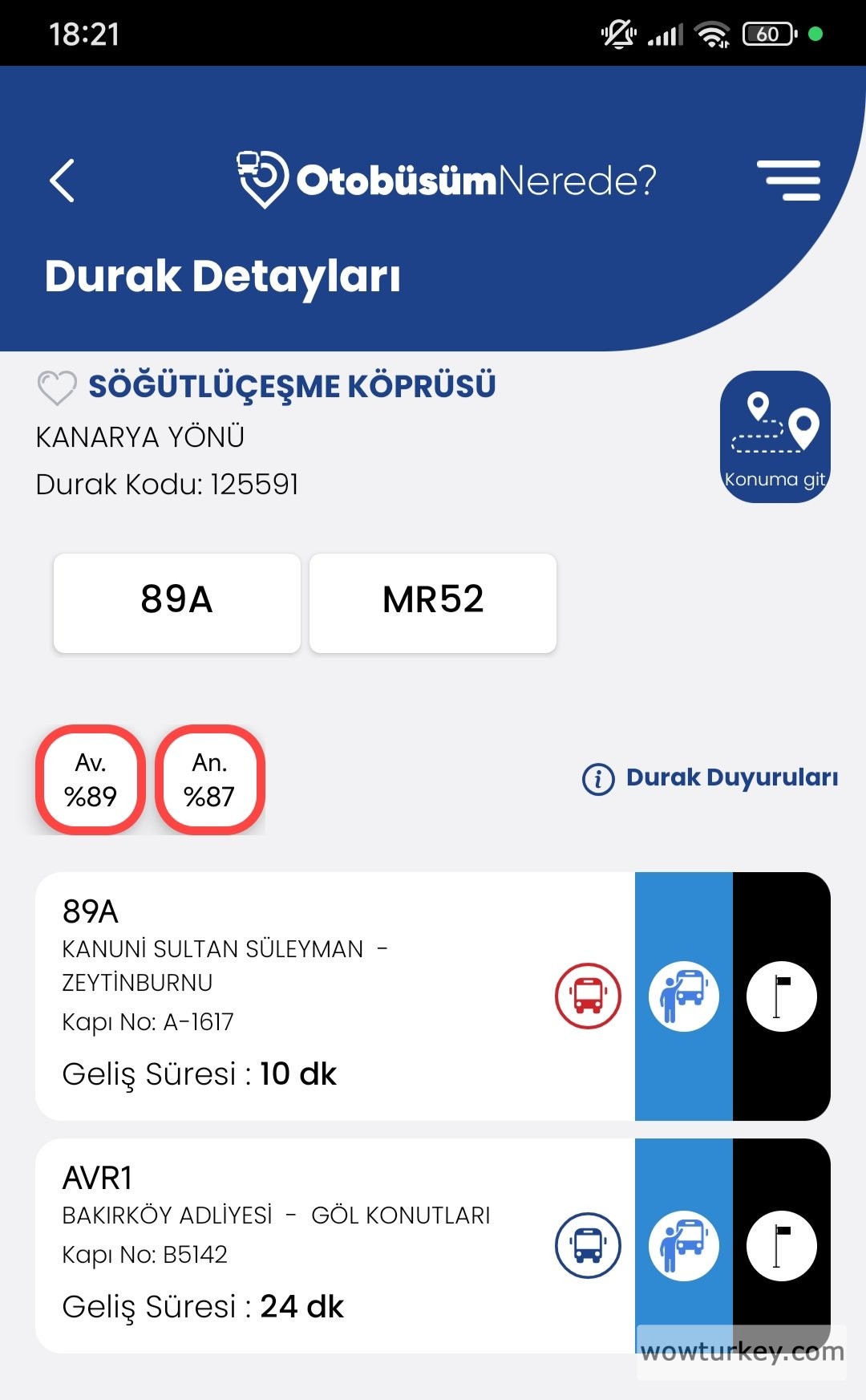
Task: Favorite the SÖĞÜTLÜÇEŞME KÖPRÜSÜ stop
Action: tap(57, 388)
